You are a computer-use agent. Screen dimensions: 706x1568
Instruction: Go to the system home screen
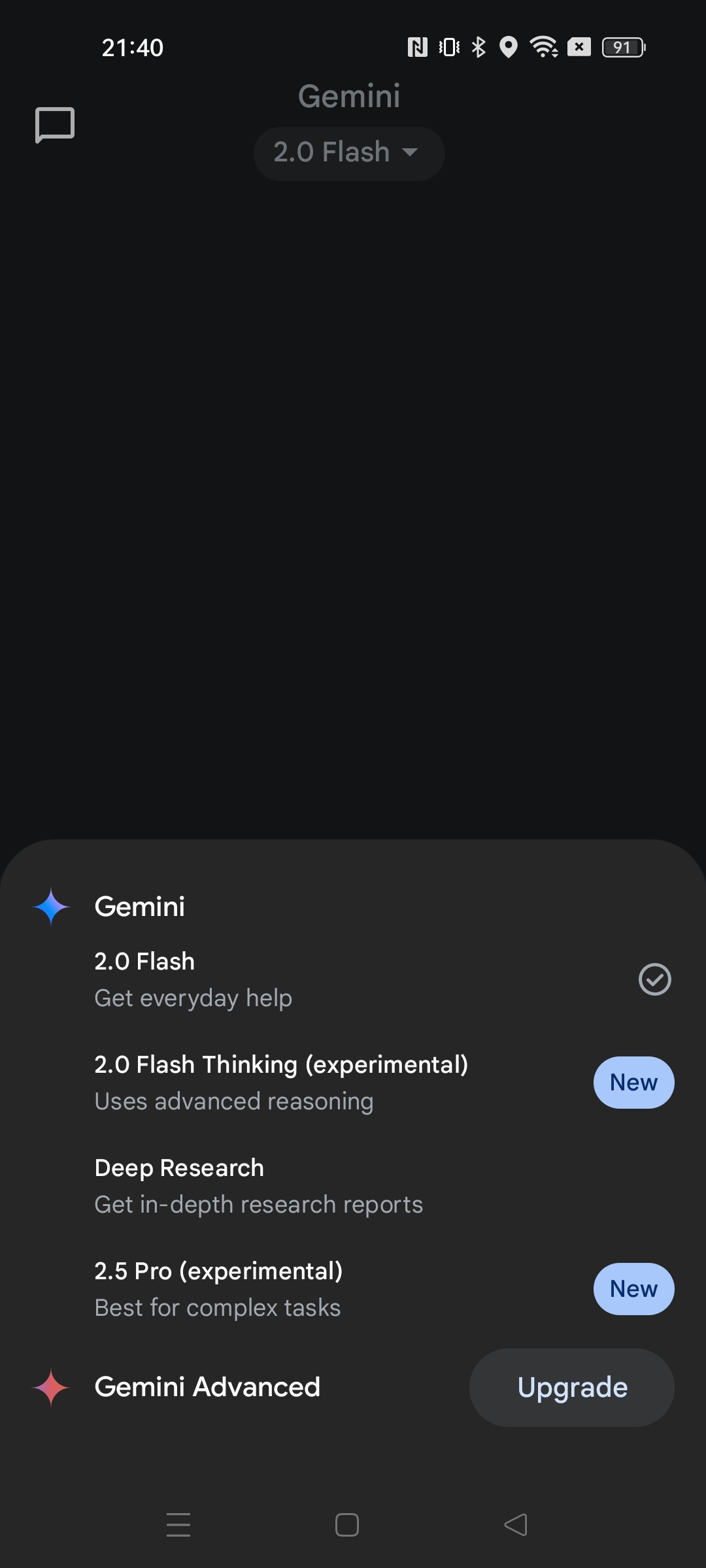click(347, 1525)
